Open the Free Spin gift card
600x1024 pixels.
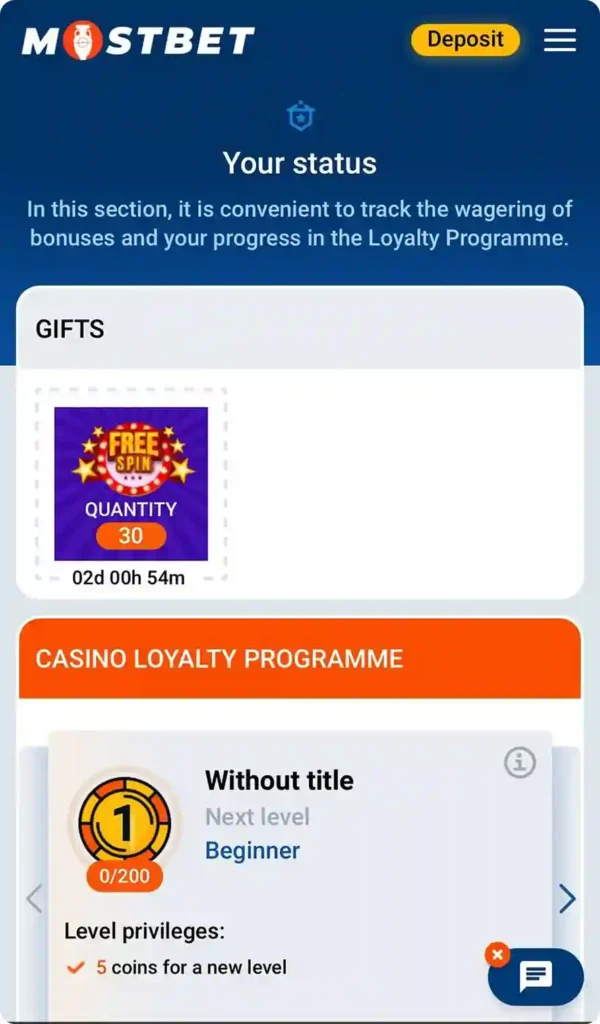131,483
